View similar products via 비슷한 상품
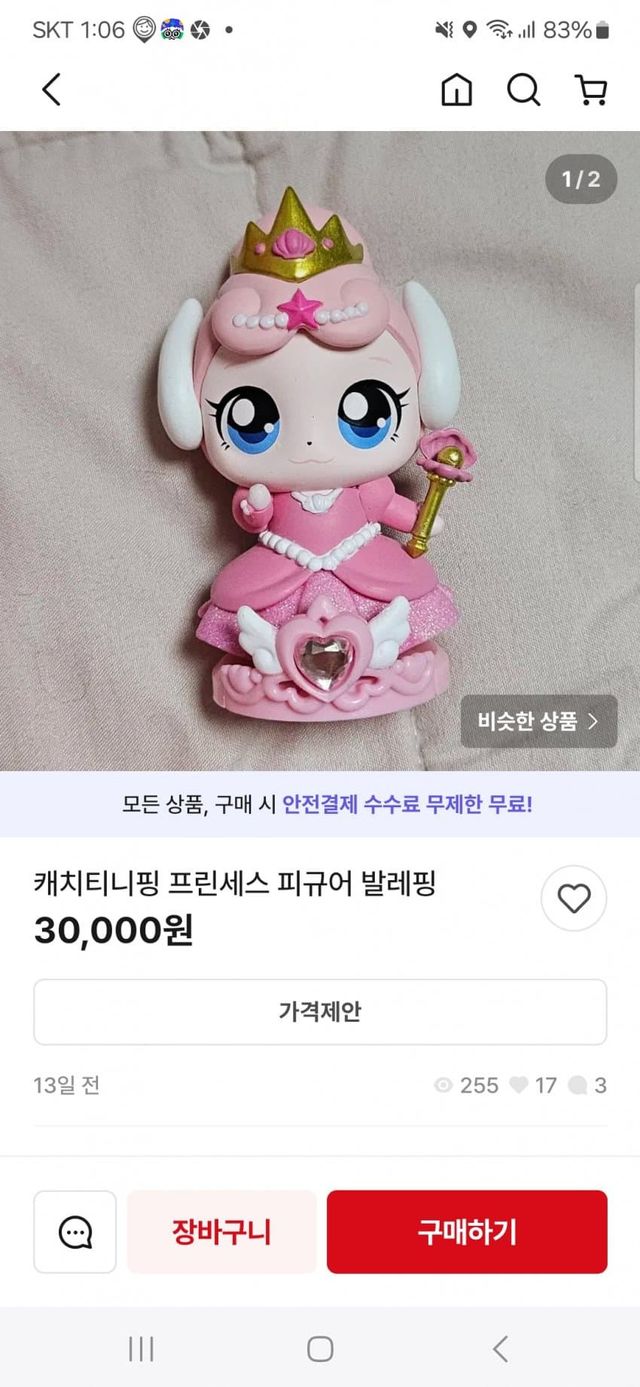The image size is (640, 1387). tap(538, 721)
